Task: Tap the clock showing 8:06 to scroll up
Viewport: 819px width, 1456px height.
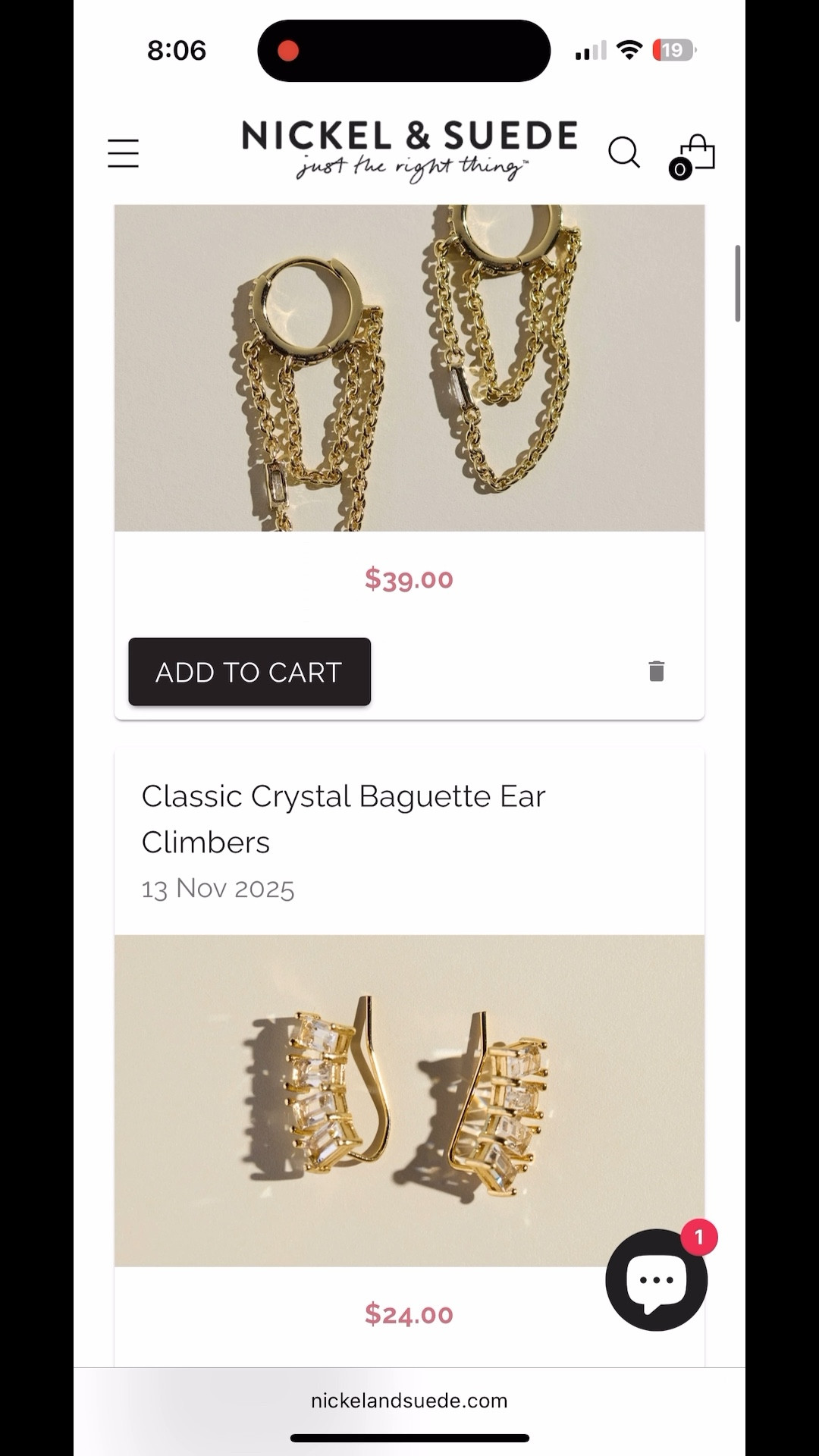Action: click(x=177, y=50)
